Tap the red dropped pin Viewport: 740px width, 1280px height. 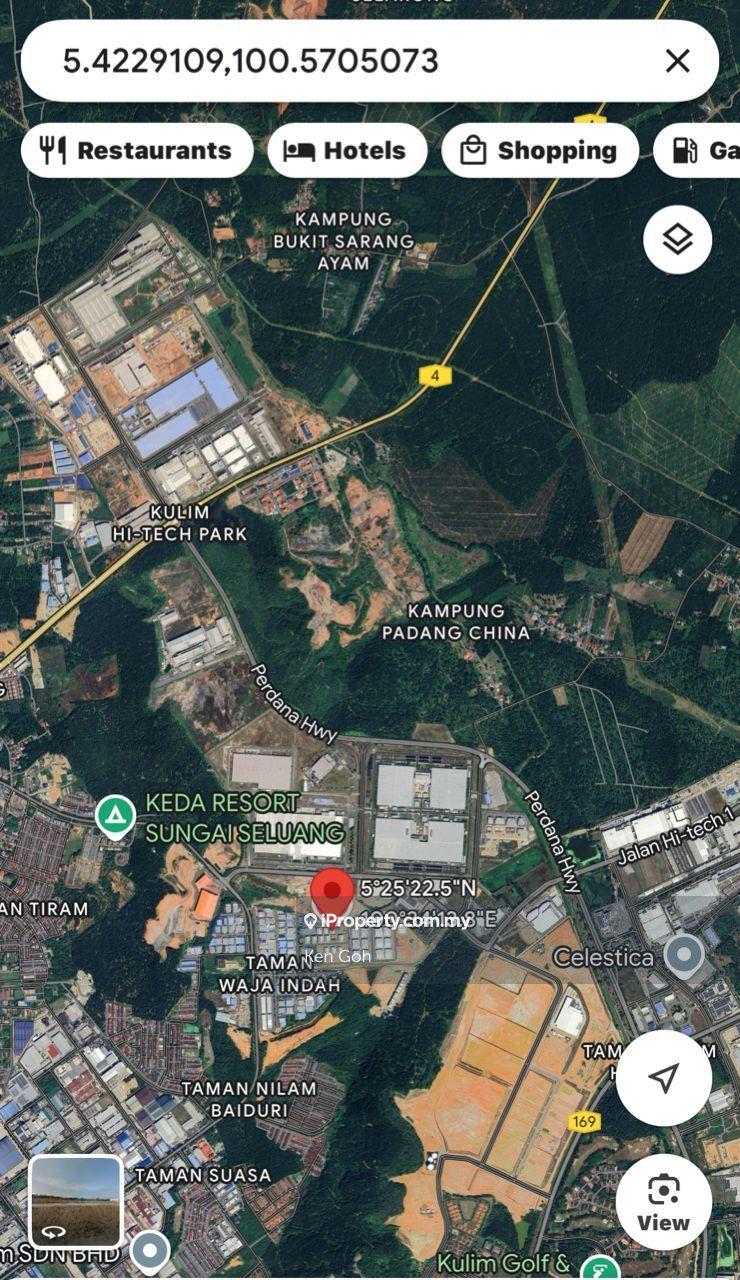(x=332, y=895)
